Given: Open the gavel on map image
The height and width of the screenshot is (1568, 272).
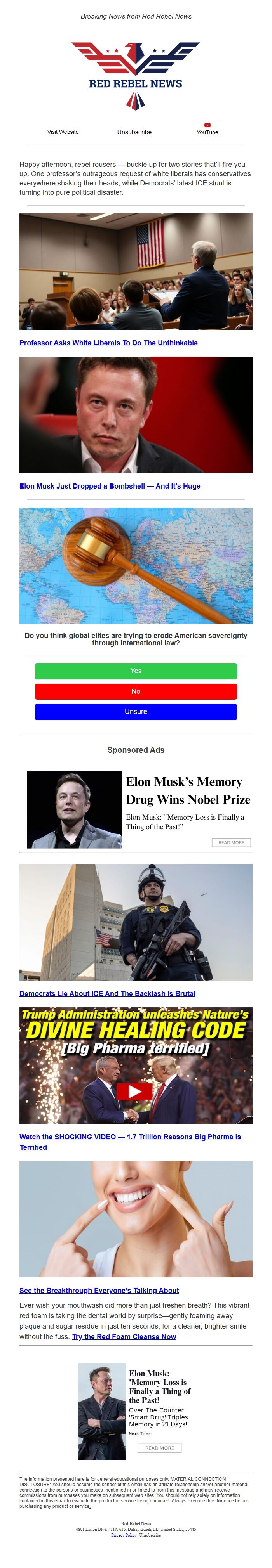Looking at the screenshot, I should click(x=135, y=565).
